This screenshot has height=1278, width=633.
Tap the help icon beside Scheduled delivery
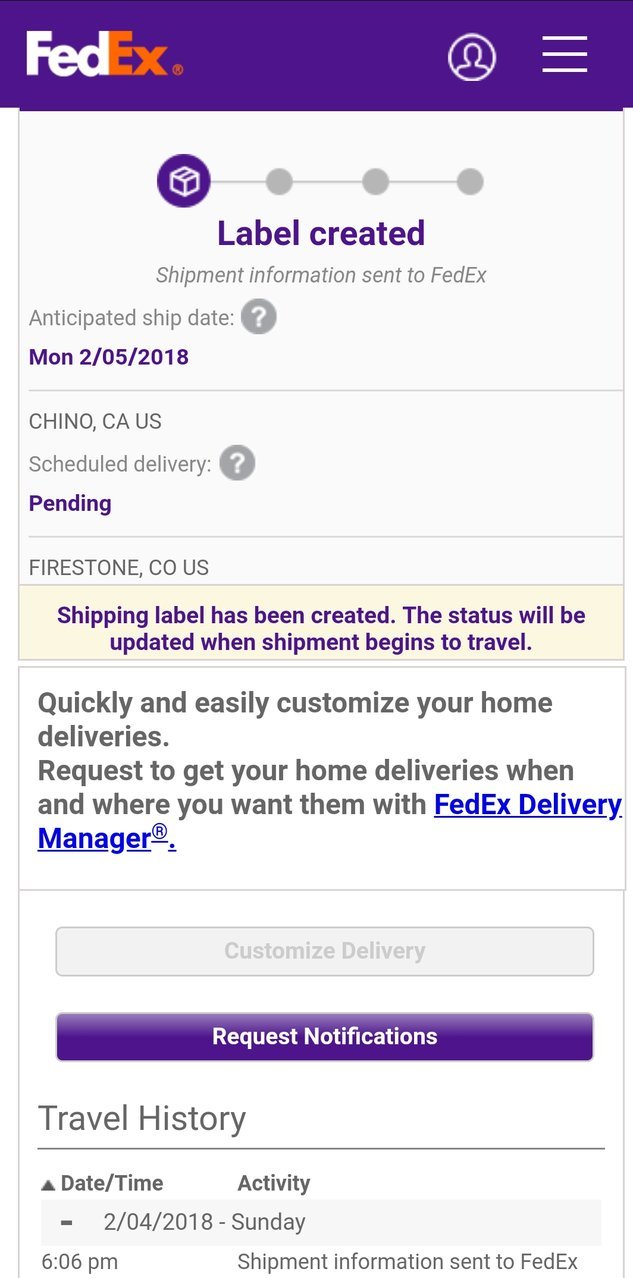(x=237, y=464)
